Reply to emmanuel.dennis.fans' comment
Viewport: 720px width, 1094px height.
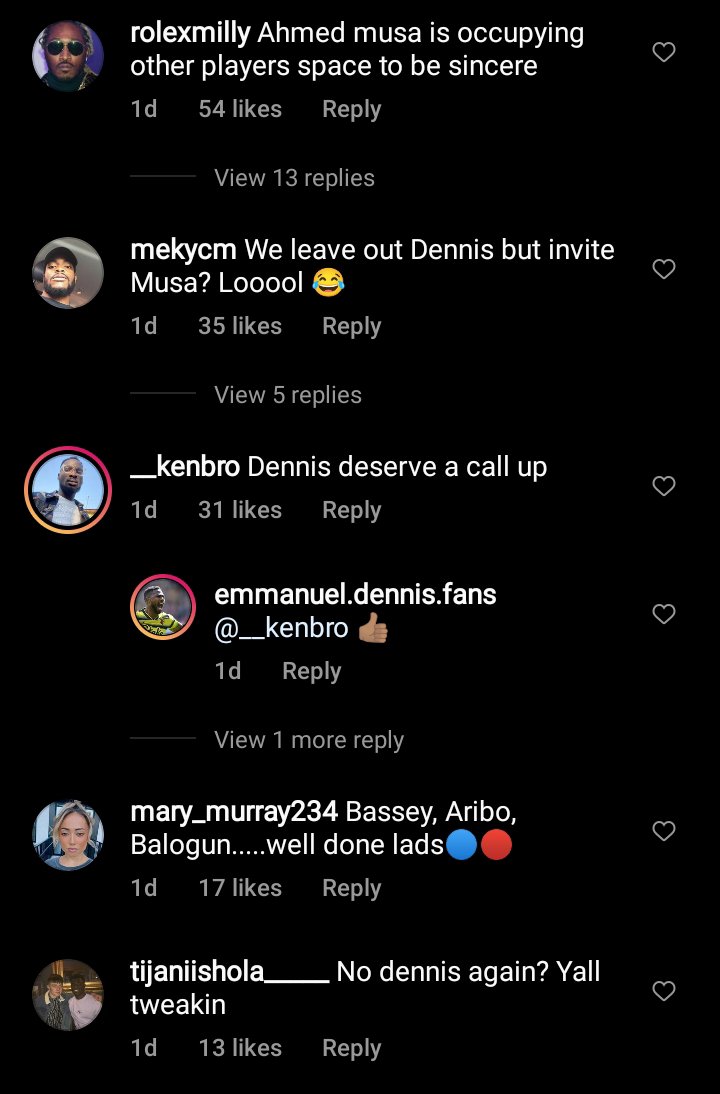coord(311,671)
